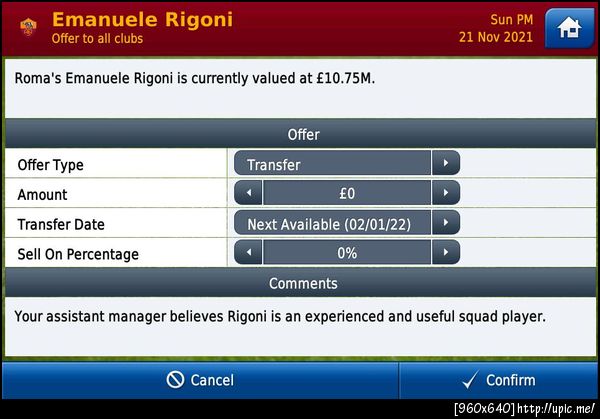Raise the Sell On Percentage
This screenshot has height=419, width=600.
coord(446,253)
